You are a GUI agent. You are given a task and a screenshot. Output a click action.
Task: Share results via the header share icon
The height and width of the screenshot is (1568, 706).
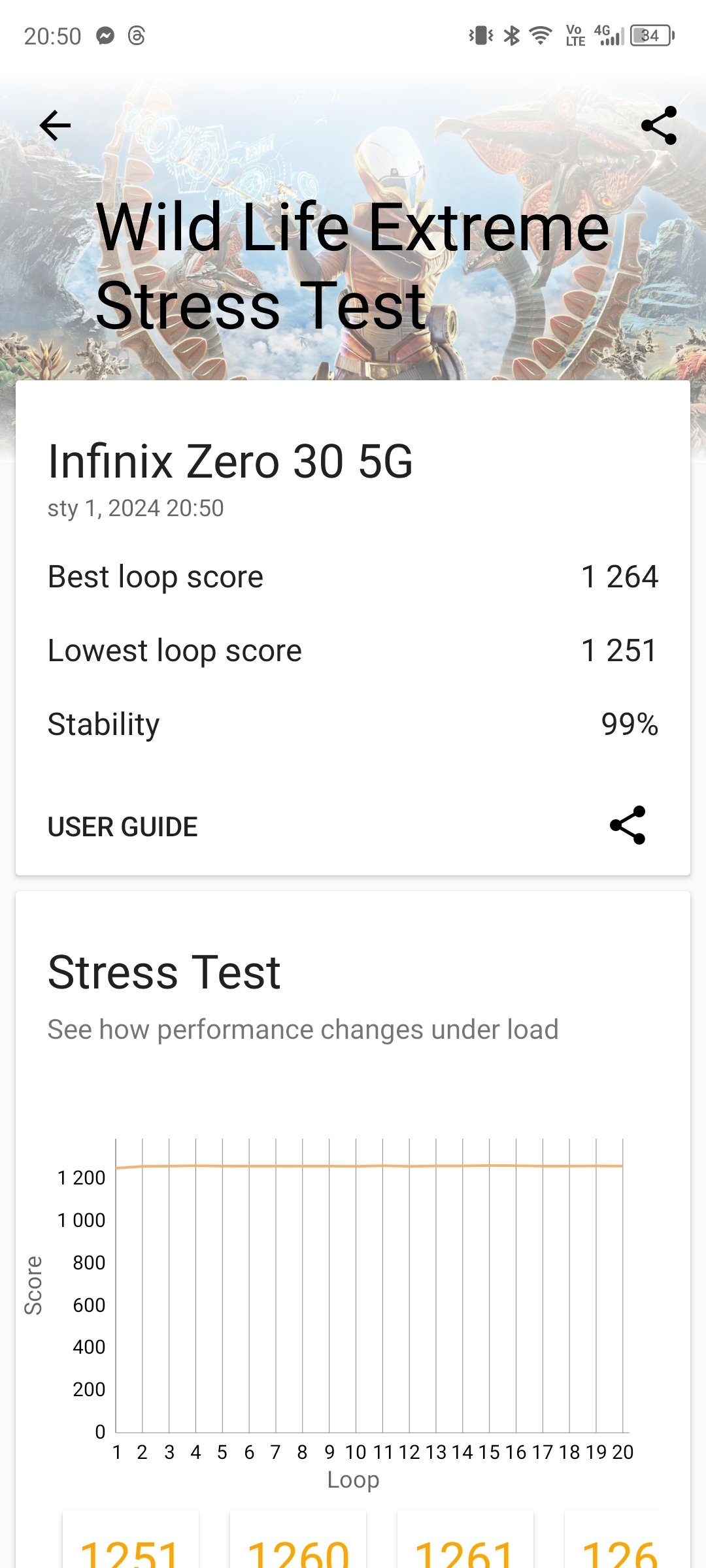click(658, 125)
